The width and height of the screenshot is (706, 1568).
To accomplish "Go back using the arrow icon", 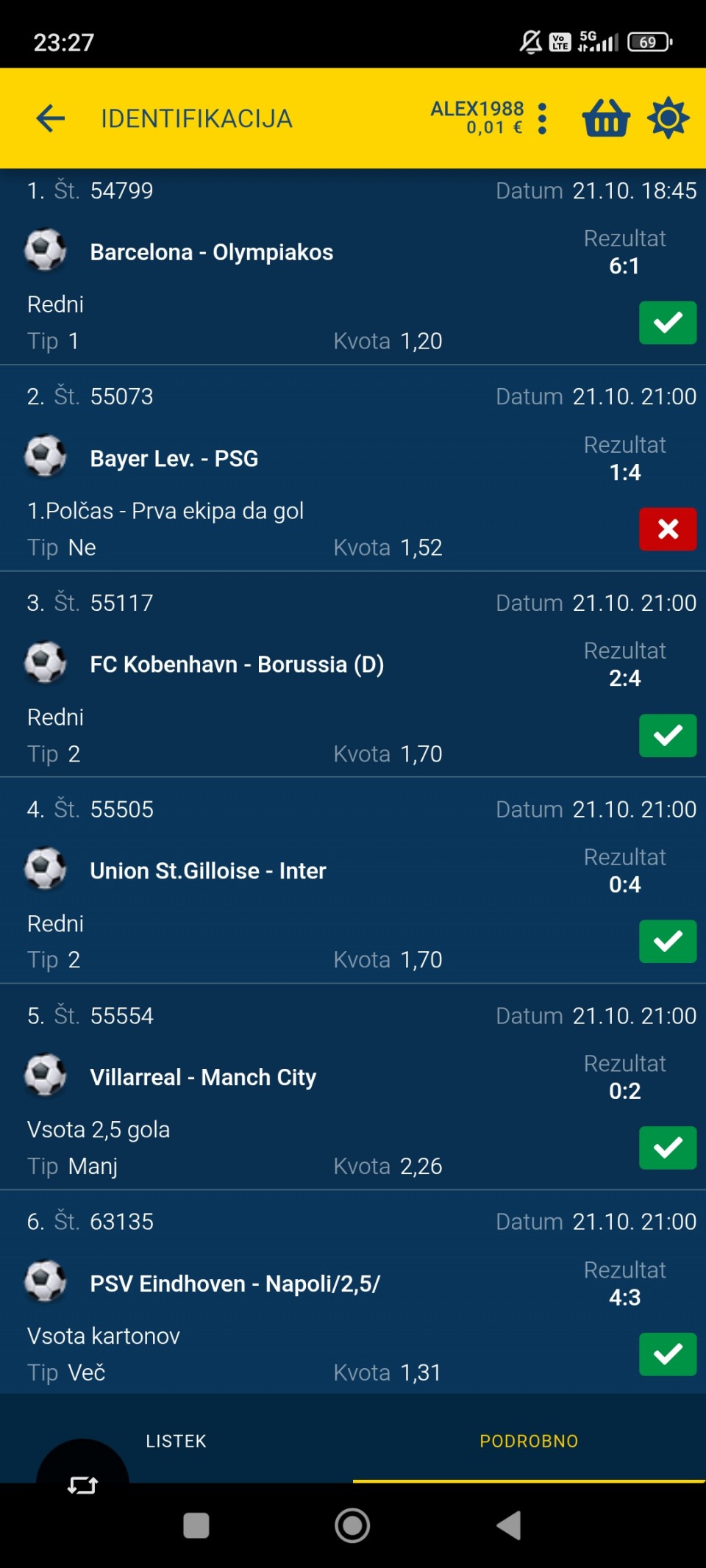I will (51, 118).
